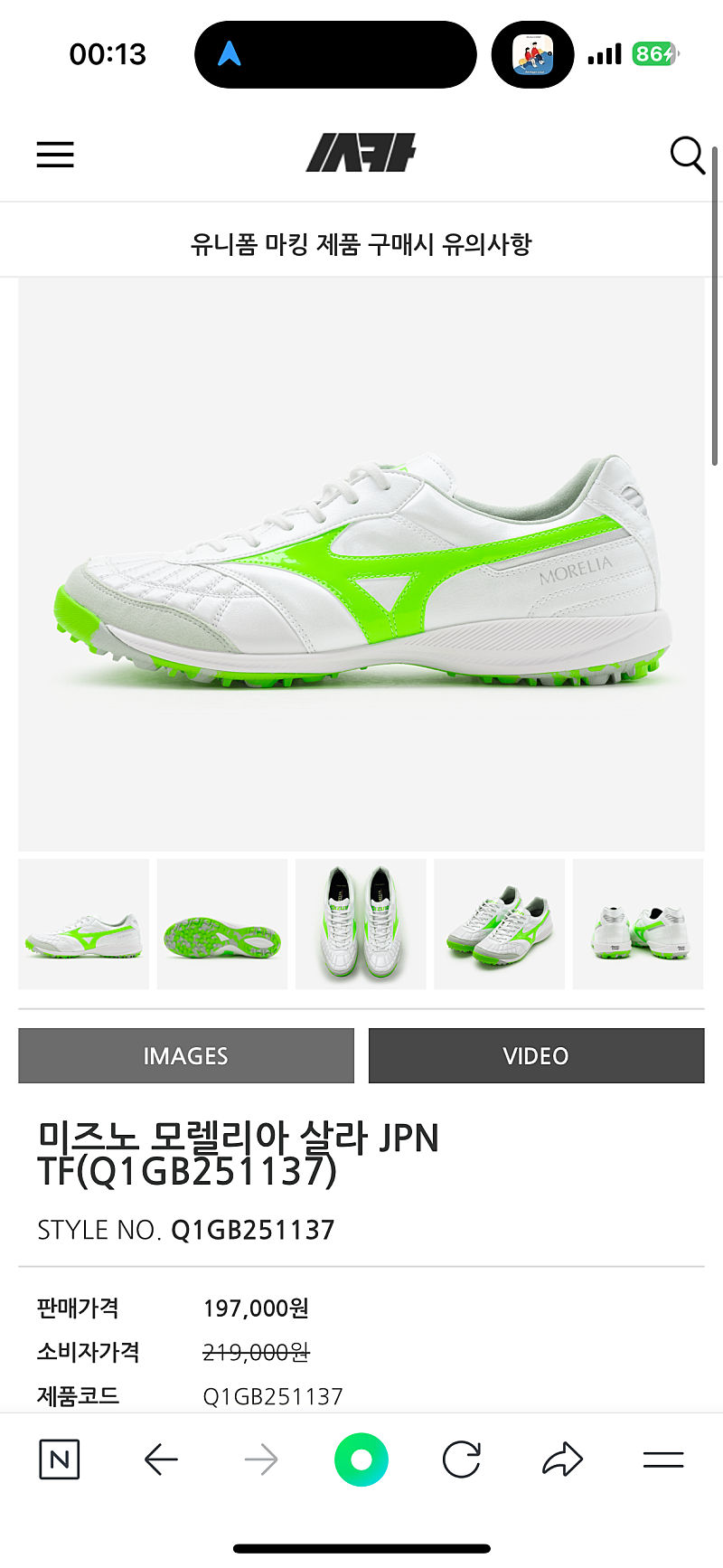Select the heel view thumbnail

click(638, 924)
